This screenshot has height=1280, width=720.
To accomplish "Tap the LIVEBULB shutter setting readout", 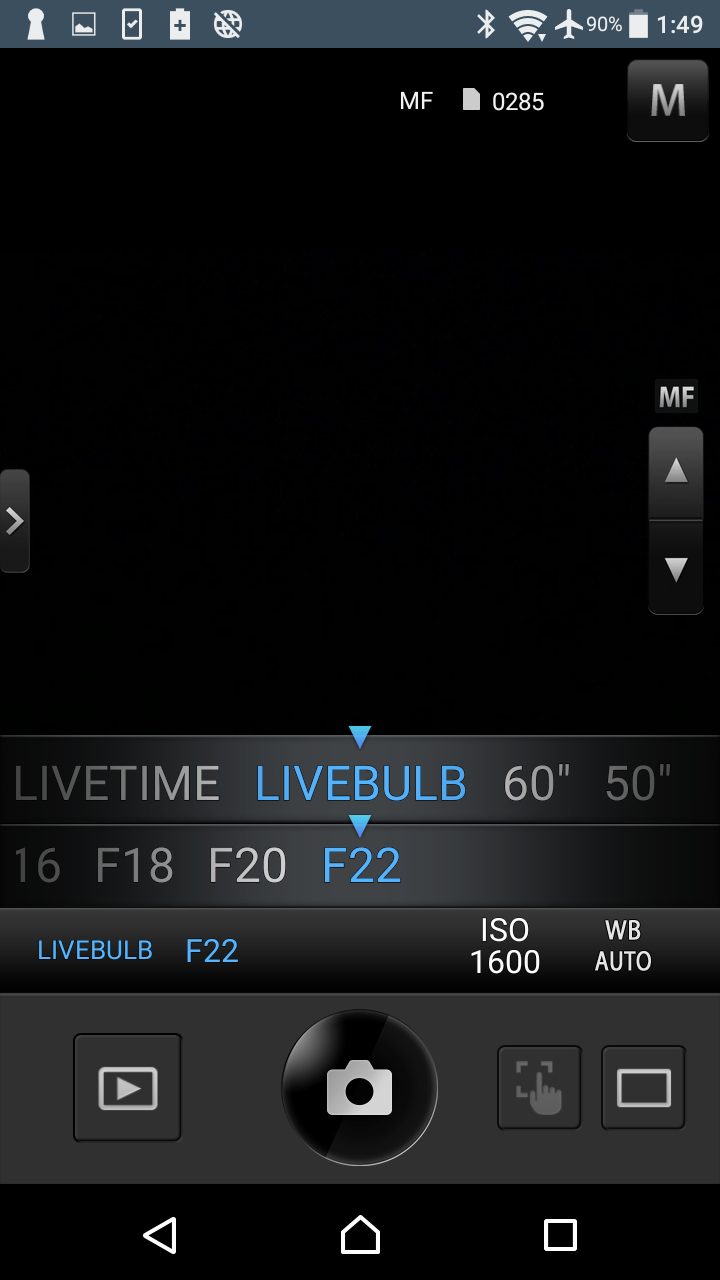I will tap(95, 950).
